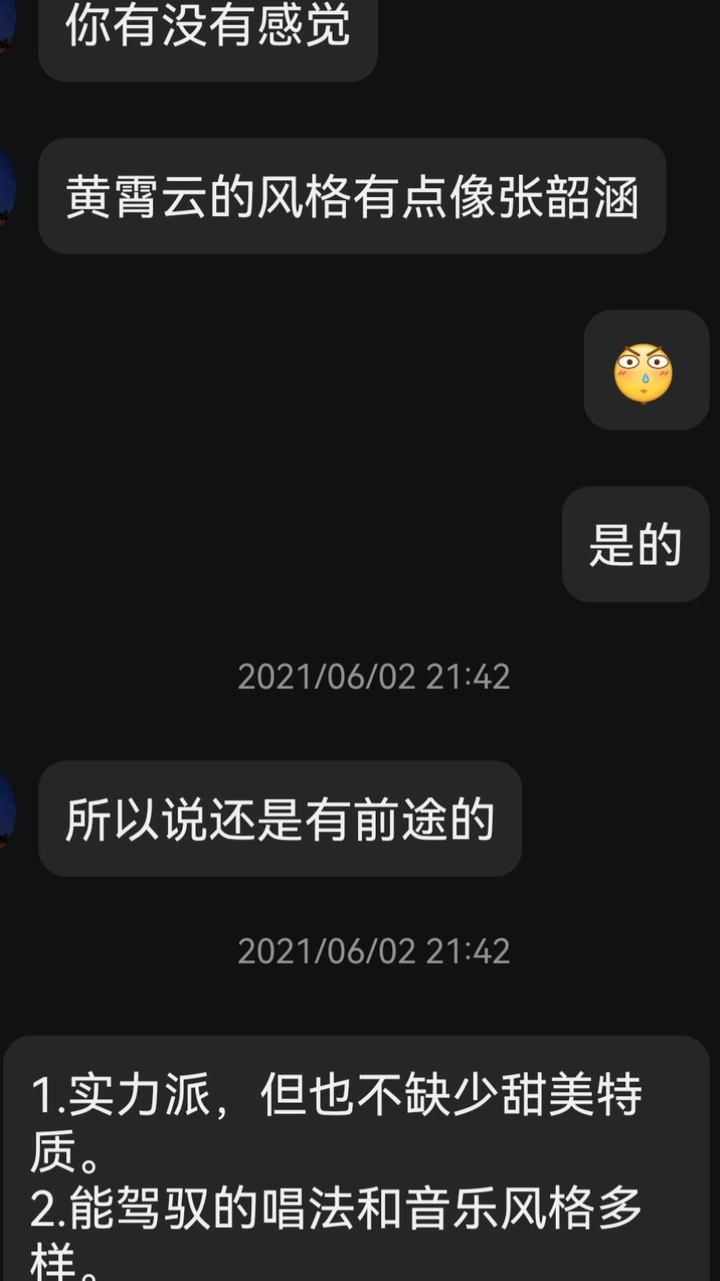The width and height of the screenshot is (720, 1281).
Task: Open sender's avatar beside 黄霄云的风格有点像张韶涵
Action: click(x=6, y=190)
